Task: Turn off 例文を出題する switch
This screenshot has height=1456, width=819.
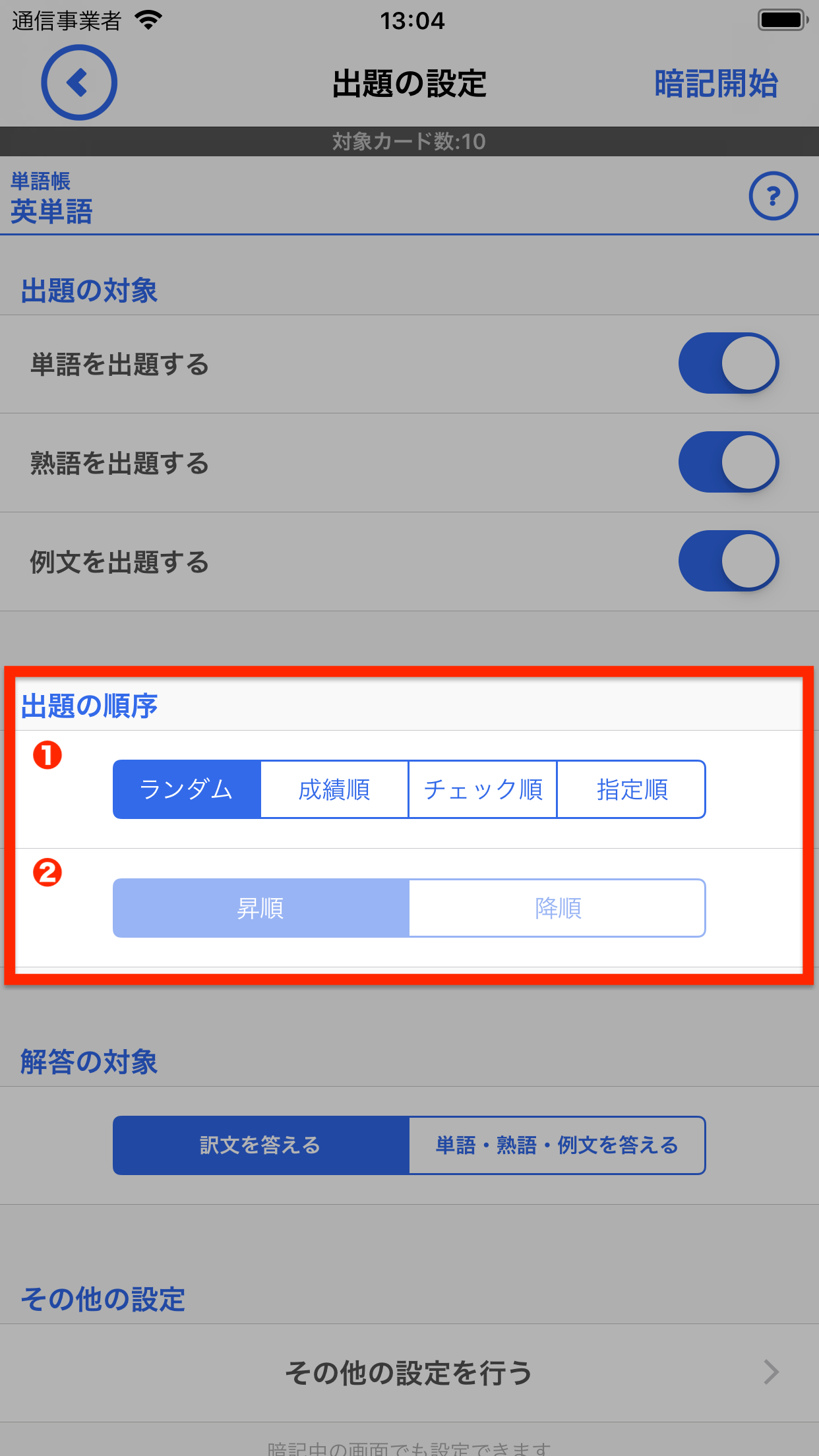Action: (729, 561)
